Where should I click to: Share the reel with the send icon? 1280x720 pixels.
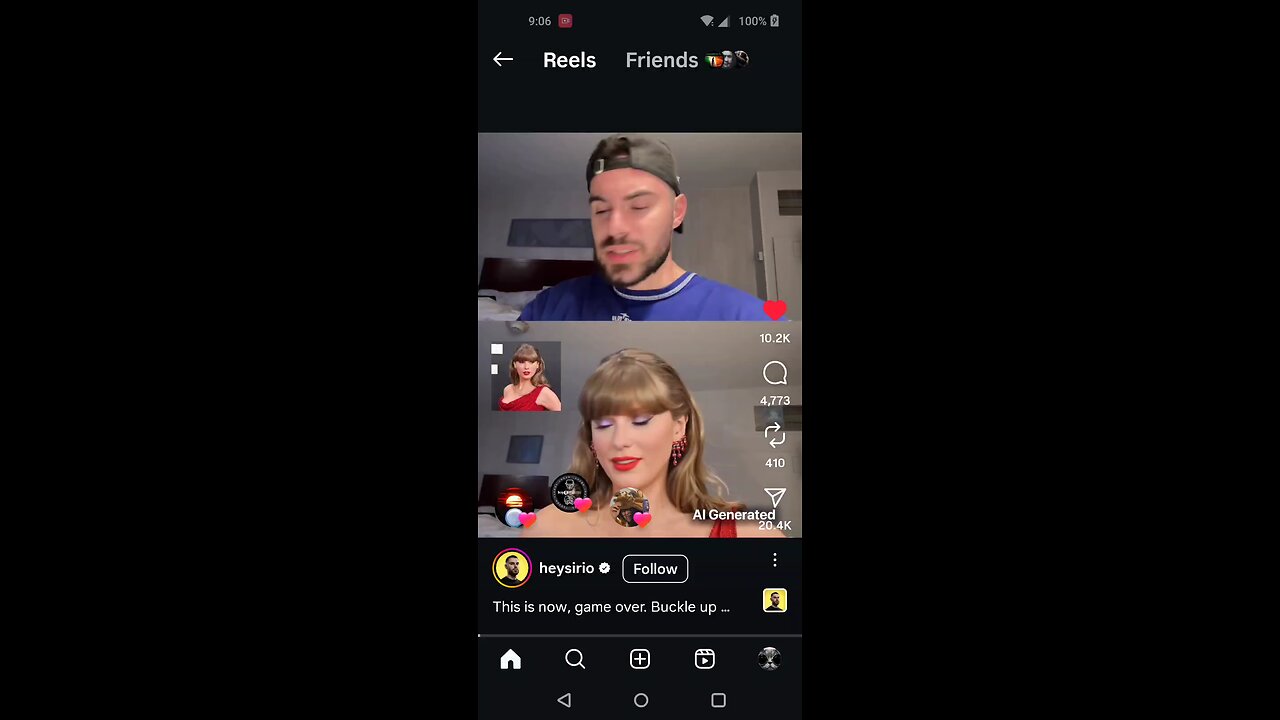tap(775, 497)
